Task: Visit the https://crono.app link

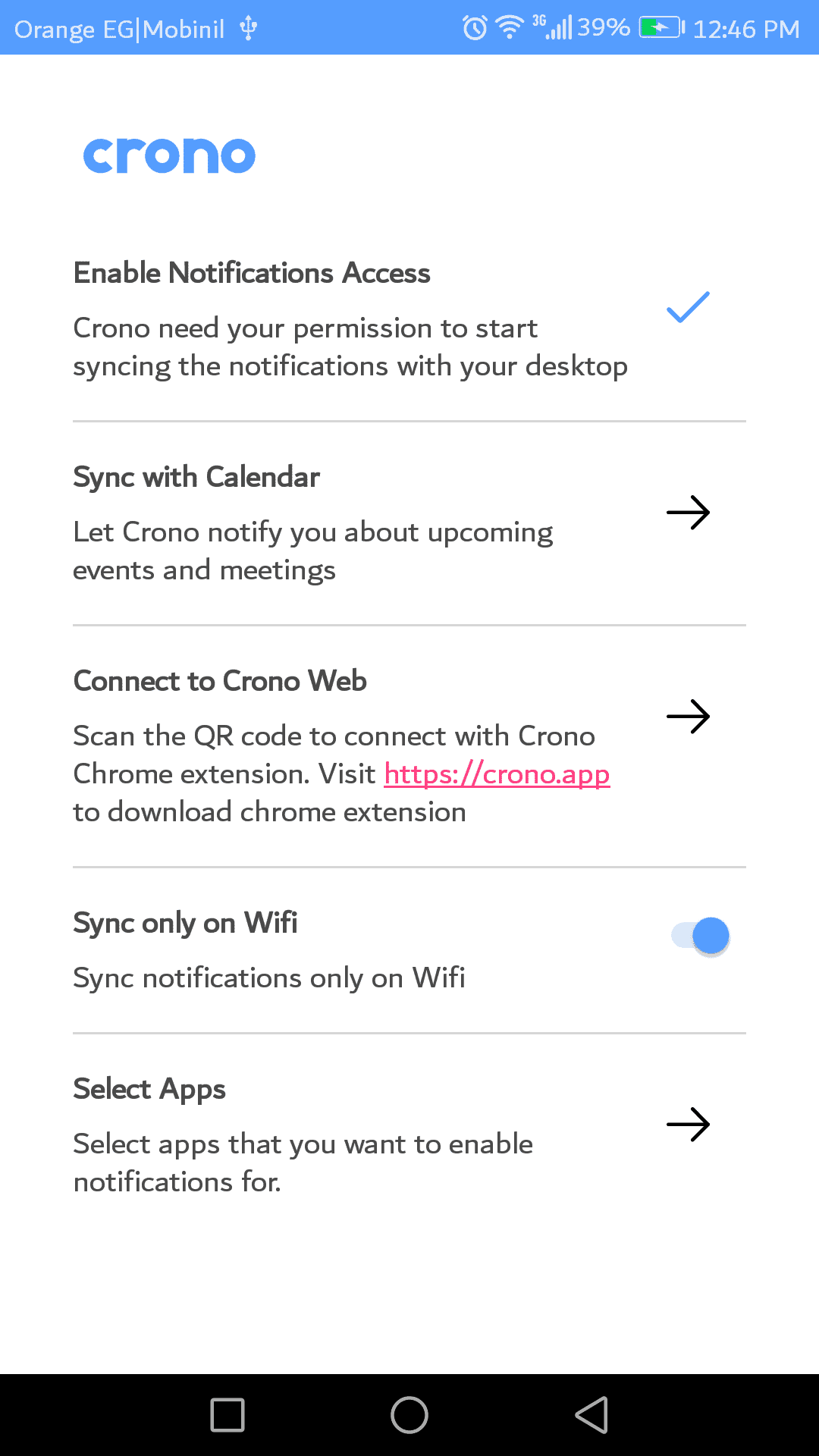Action: click(497, 774)
